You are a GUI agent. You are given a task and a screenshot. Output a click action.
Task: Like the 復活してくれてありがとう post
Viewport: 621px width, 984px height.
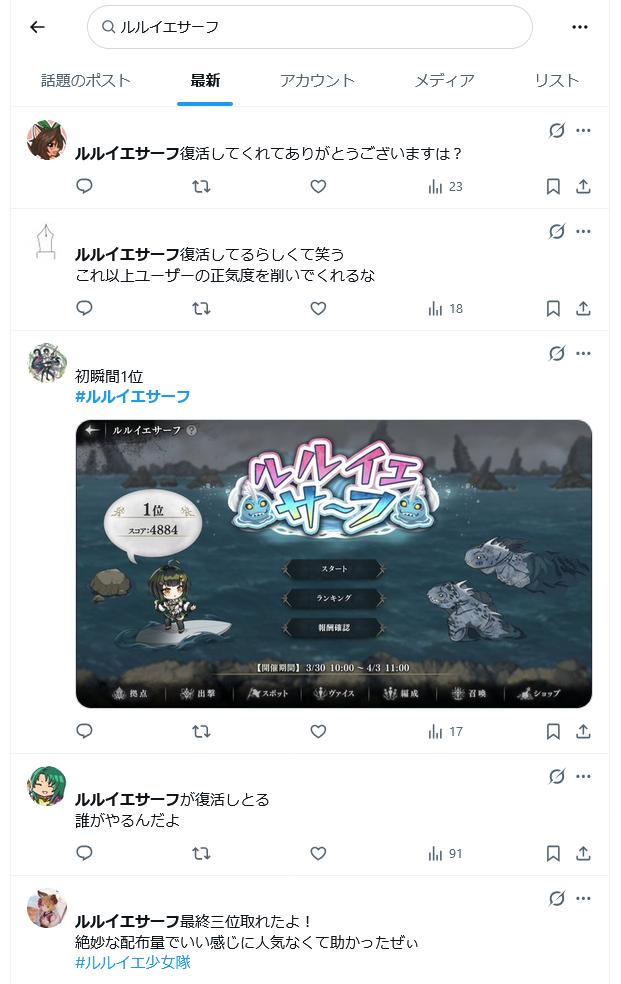click(318, 186)
